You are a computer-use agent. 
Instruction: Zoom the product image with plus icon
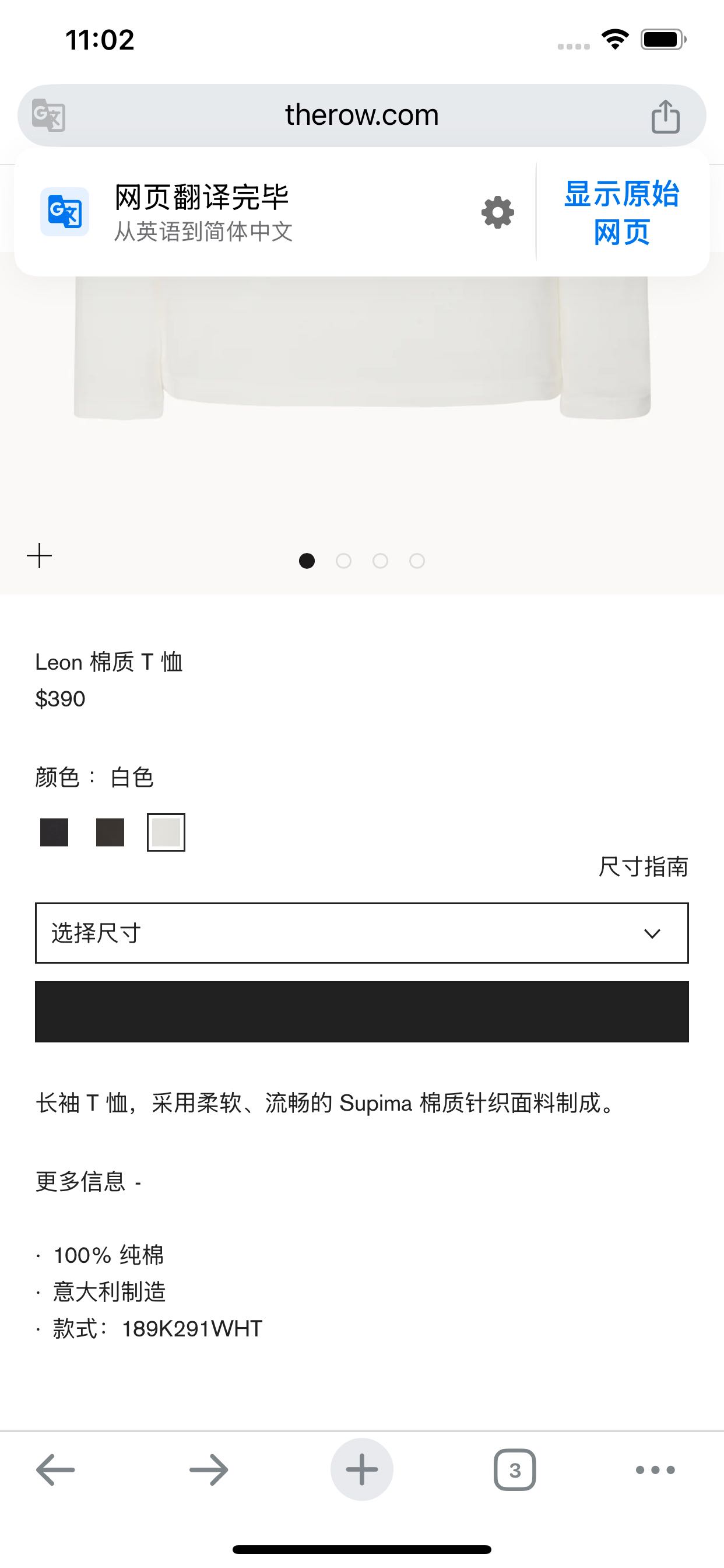coord(40,556)
